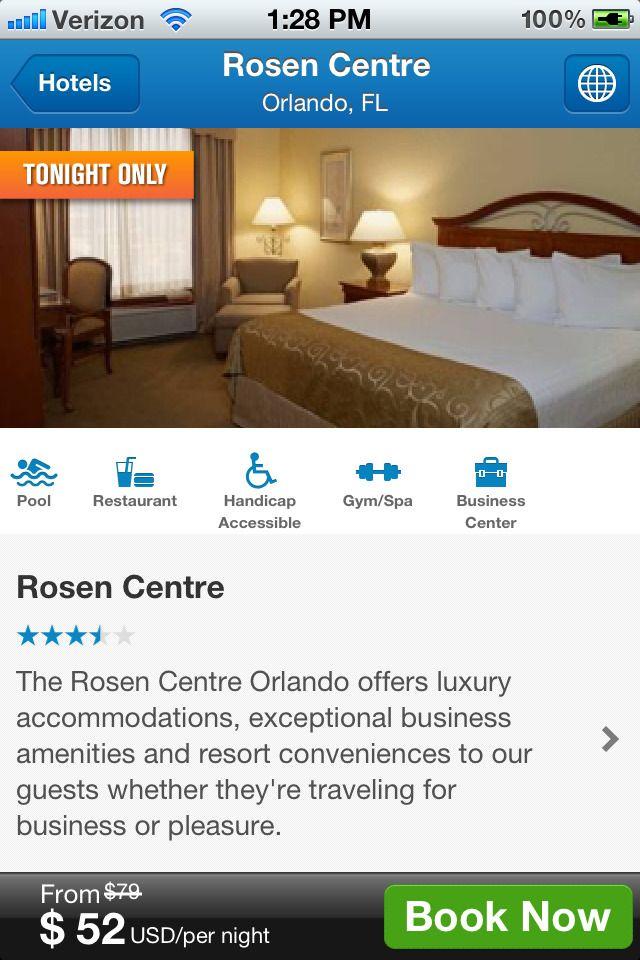Expand the Rosen Centre description chevron

coord(610,739)
